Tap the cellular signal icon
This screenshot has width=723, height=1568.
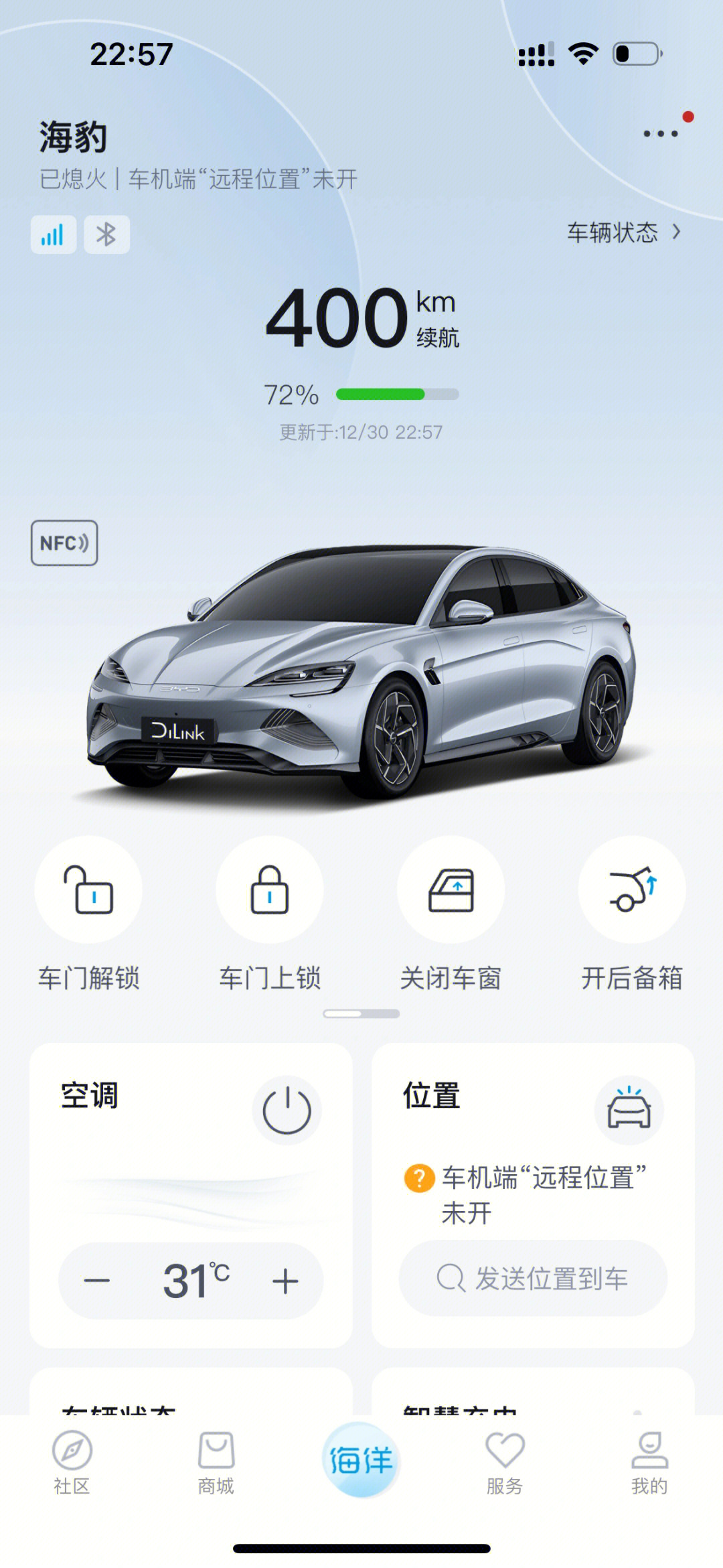pyautogui.click(x=53, y=234)
